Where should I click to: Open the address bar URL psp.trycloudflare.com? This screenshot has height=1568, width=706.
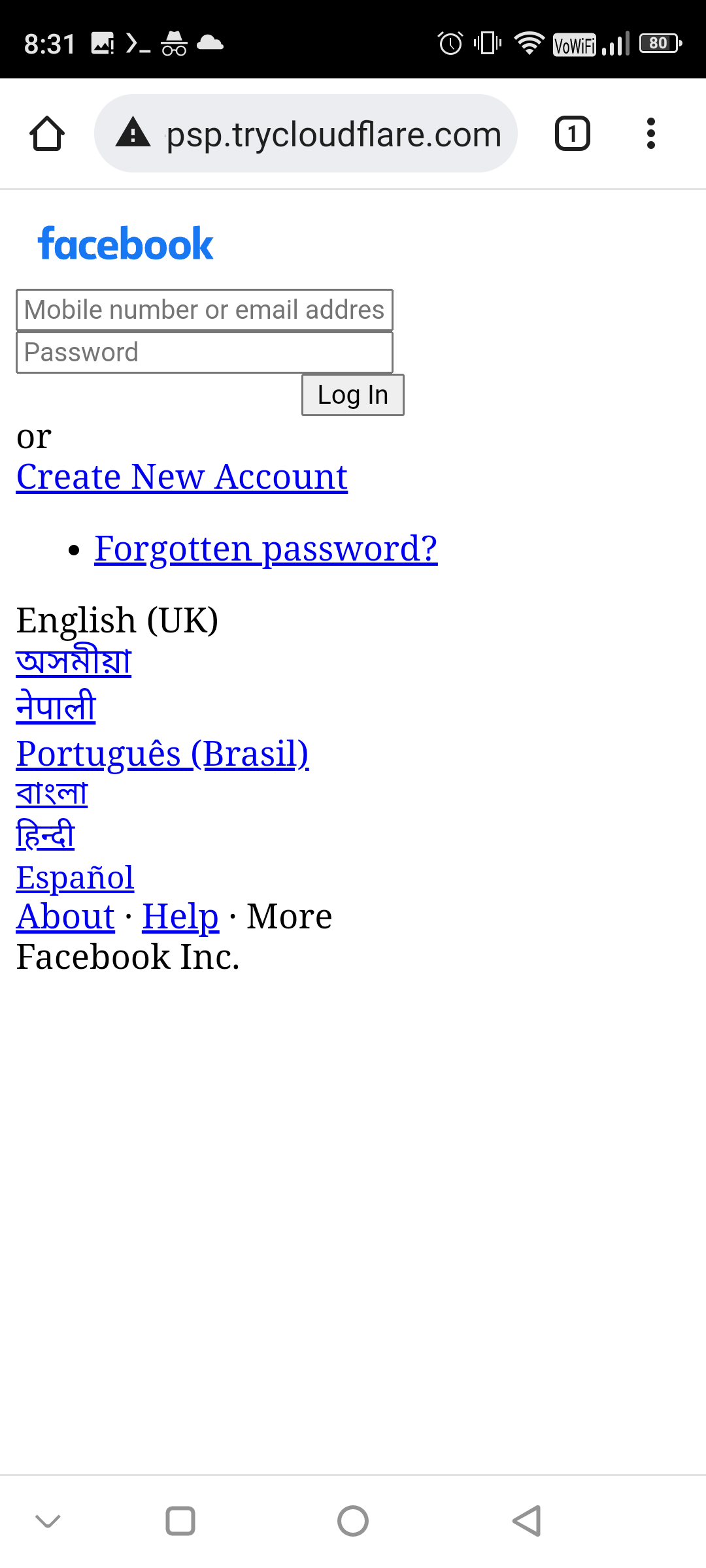332,133
